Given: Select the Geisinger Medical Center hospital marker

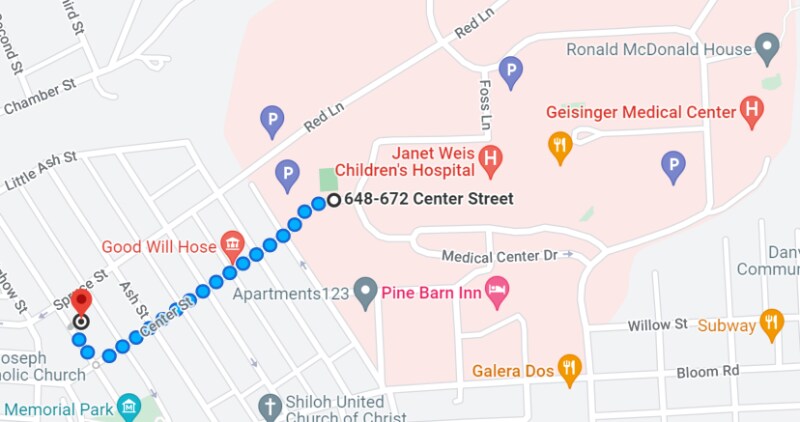Looking at the screenshot, I should tap(752, 111).
